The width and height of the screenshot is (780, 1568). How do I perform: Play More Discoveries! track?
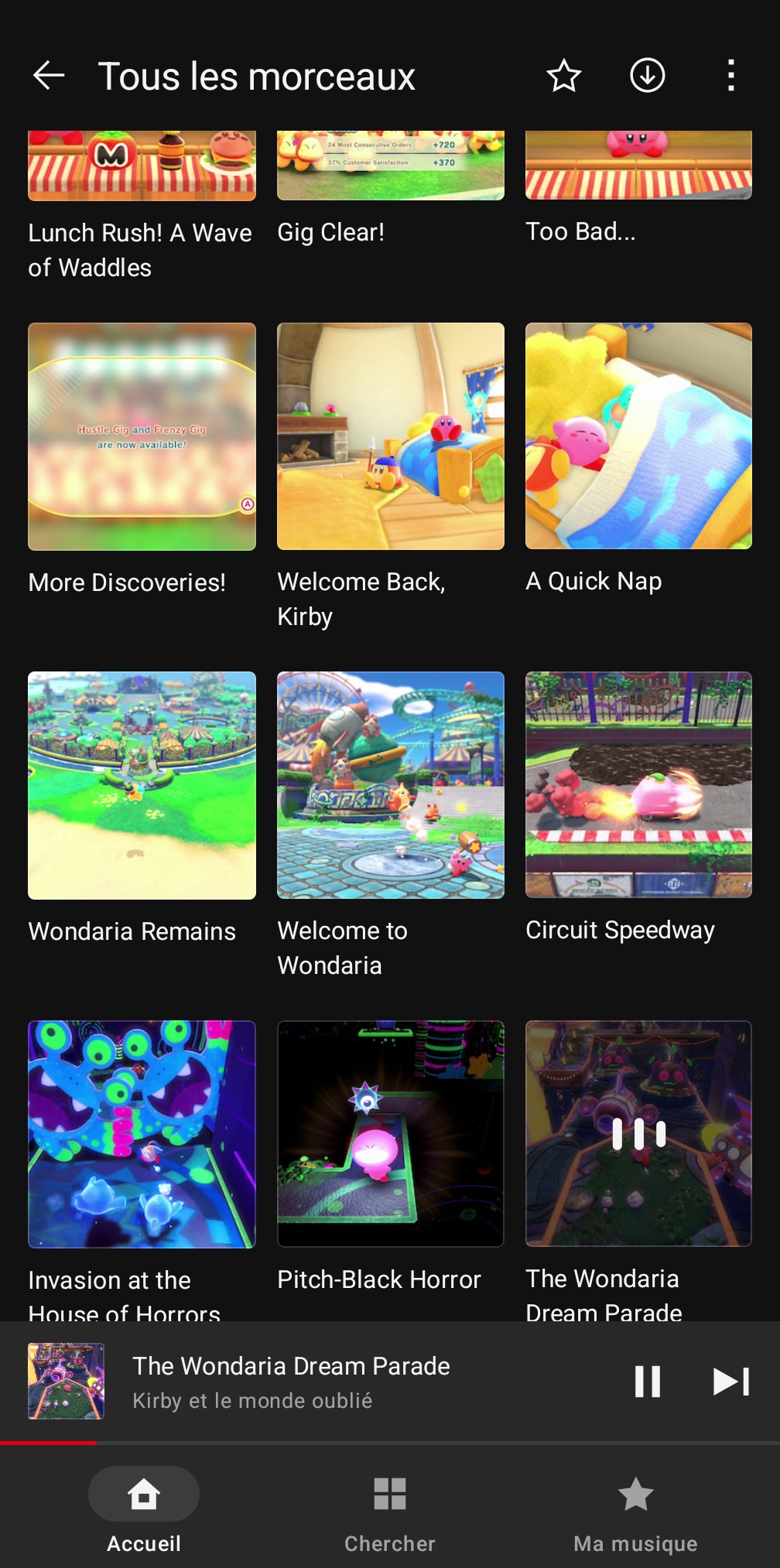tap(142, 437)
